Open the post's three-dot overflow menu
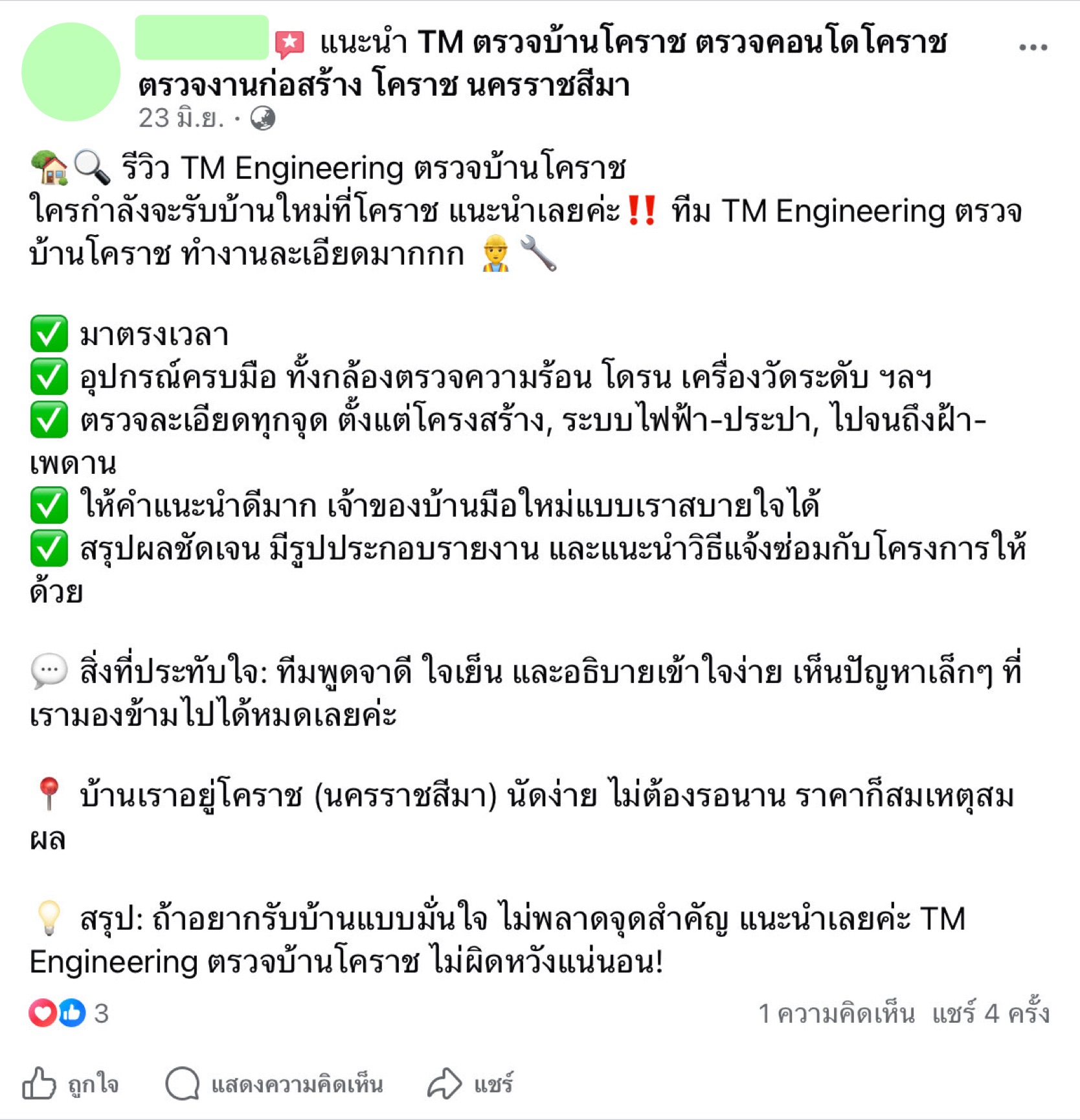The height and width of the screenshot is (1120, 1080). [1032, 48]
